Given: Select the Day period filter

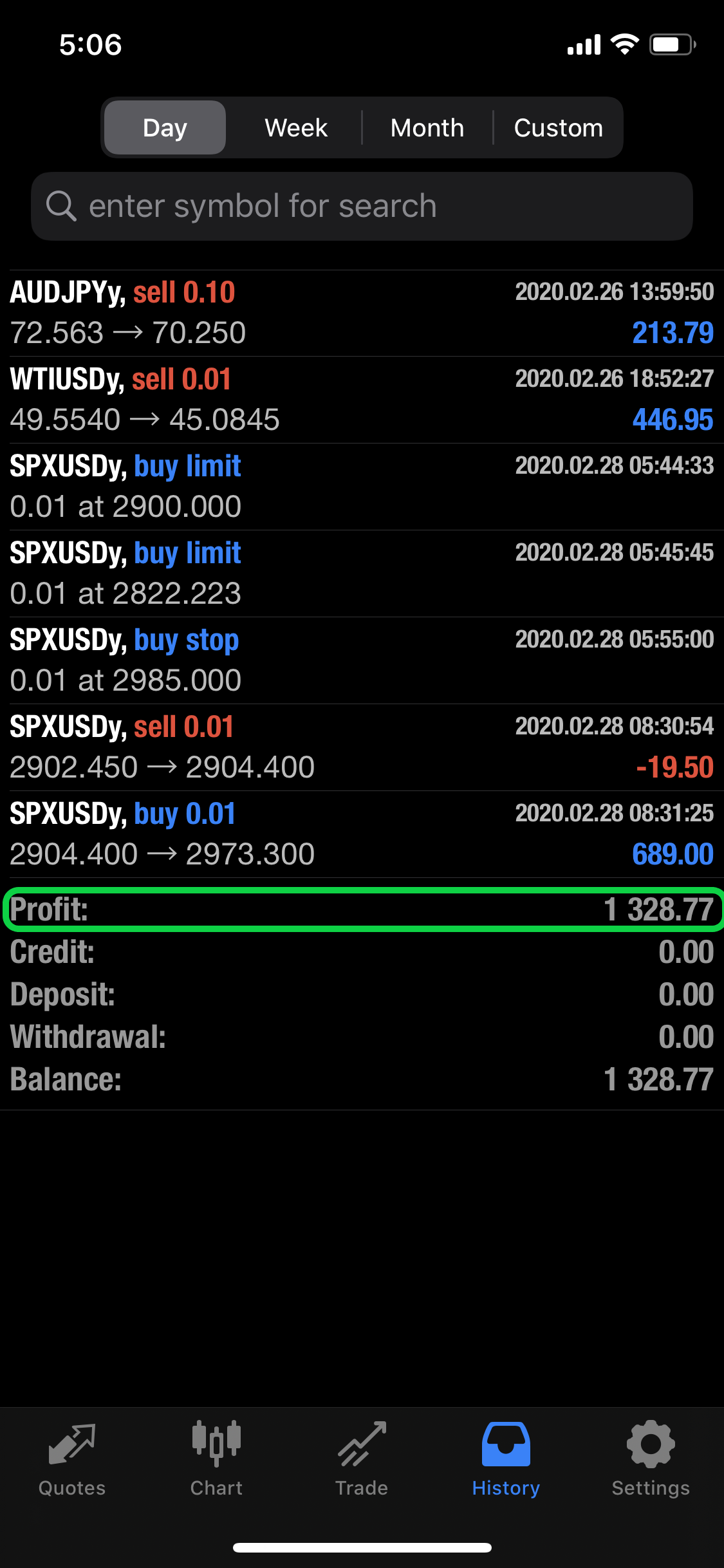Looking at the screenshot, I should click(165, 127).
